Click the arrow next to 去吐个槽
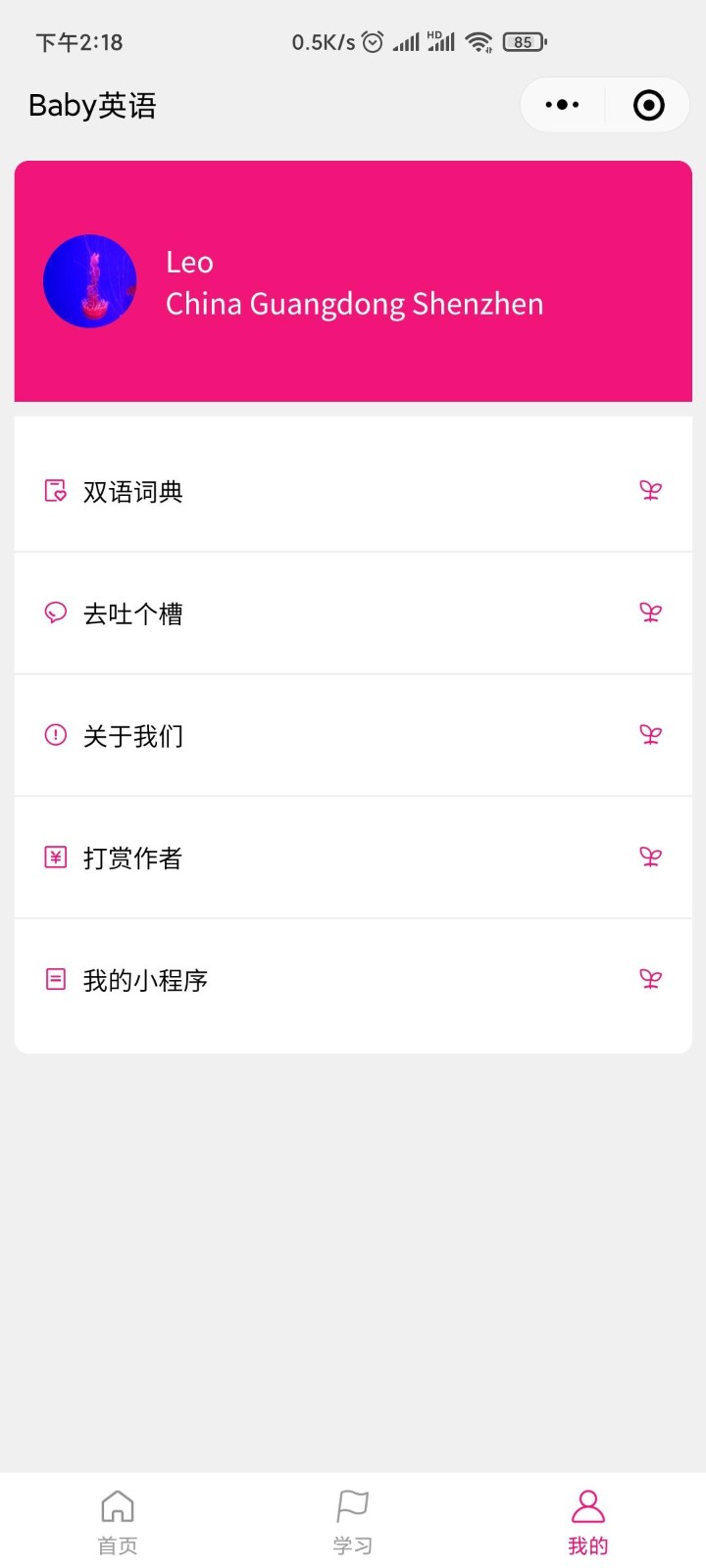706x1568 pixels. (650, 612)
